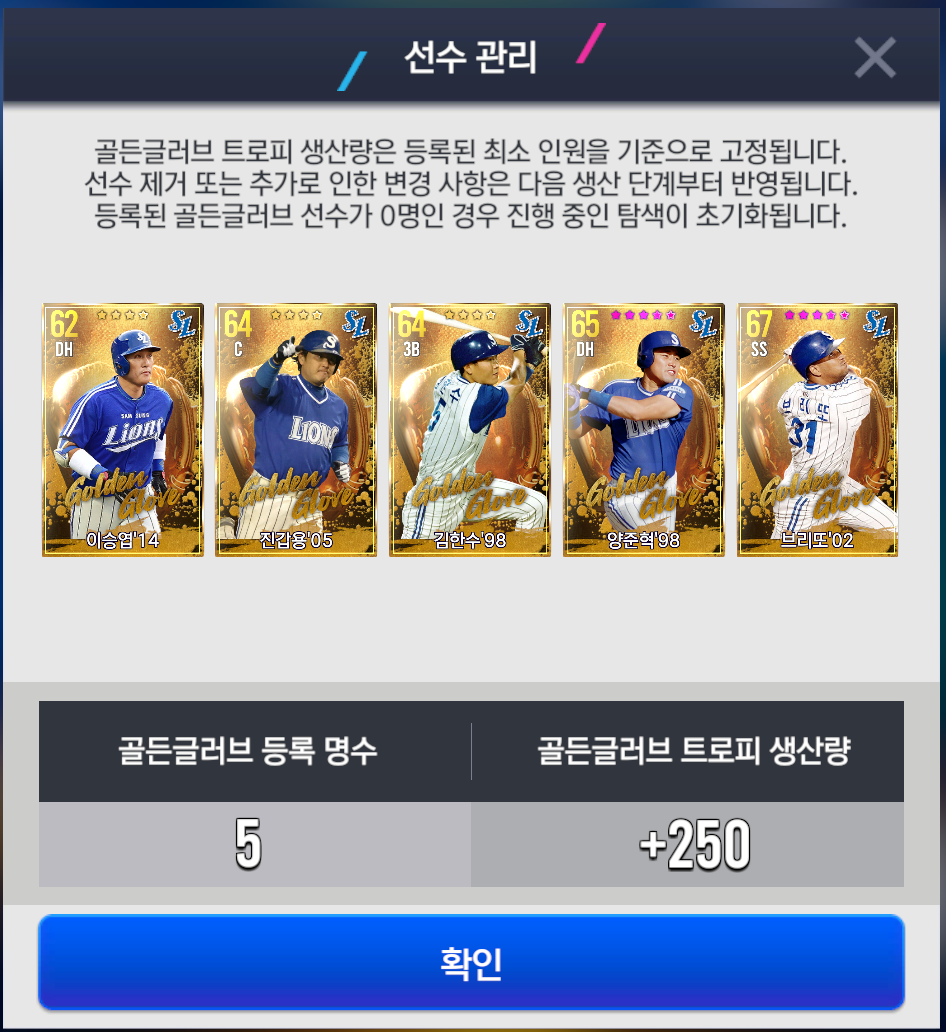
Task: Confirm with the 확인 button
Action: (471, 963)
